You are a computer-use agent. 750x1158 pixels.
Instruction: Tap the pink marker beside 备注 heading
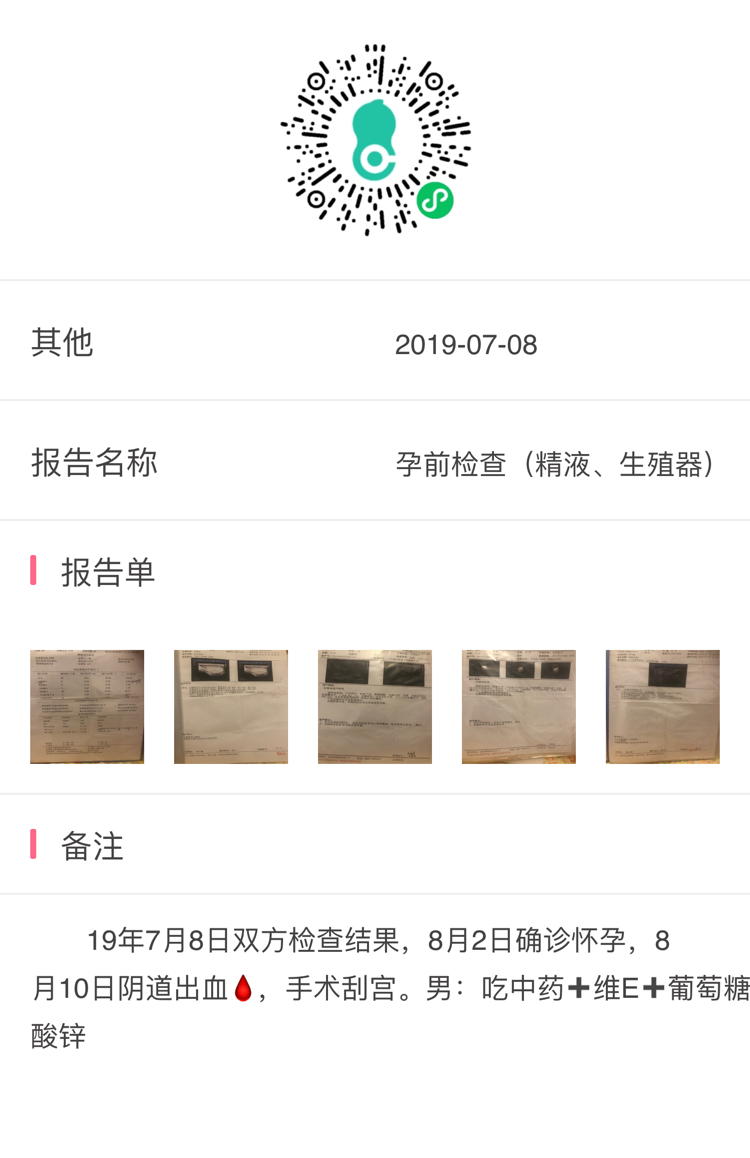coord(32,846)
